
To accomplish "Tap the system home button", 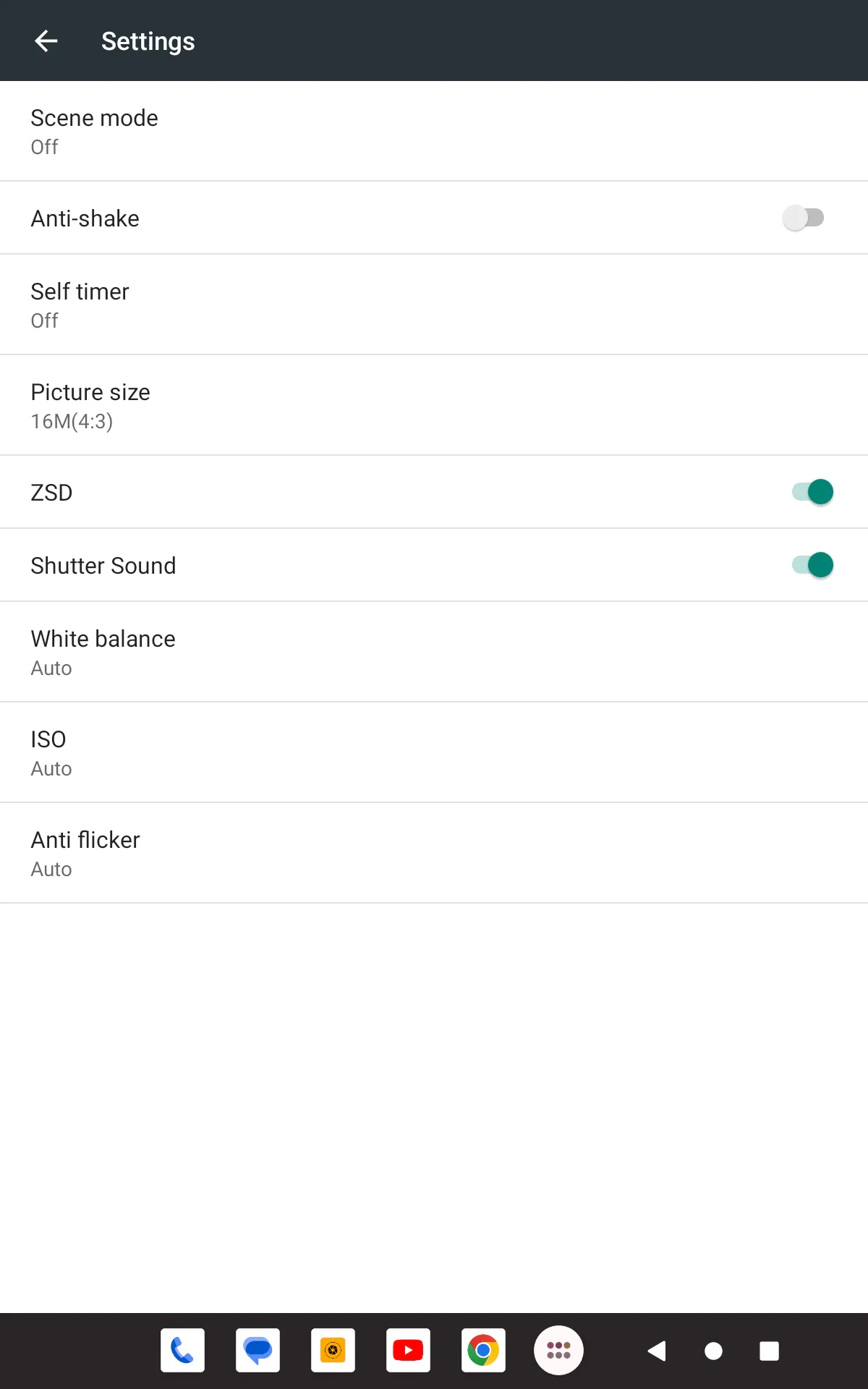I will (713, 1351).
